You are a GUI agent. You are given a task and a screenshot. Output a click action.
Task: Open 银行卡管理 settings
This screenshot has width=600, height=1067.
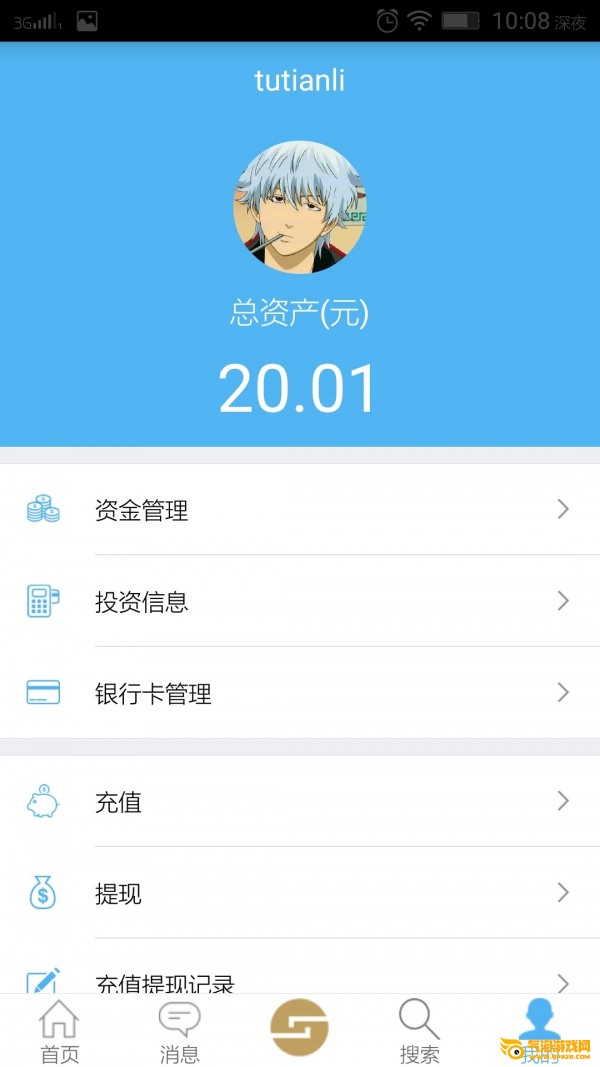click(x=300, y=693)
